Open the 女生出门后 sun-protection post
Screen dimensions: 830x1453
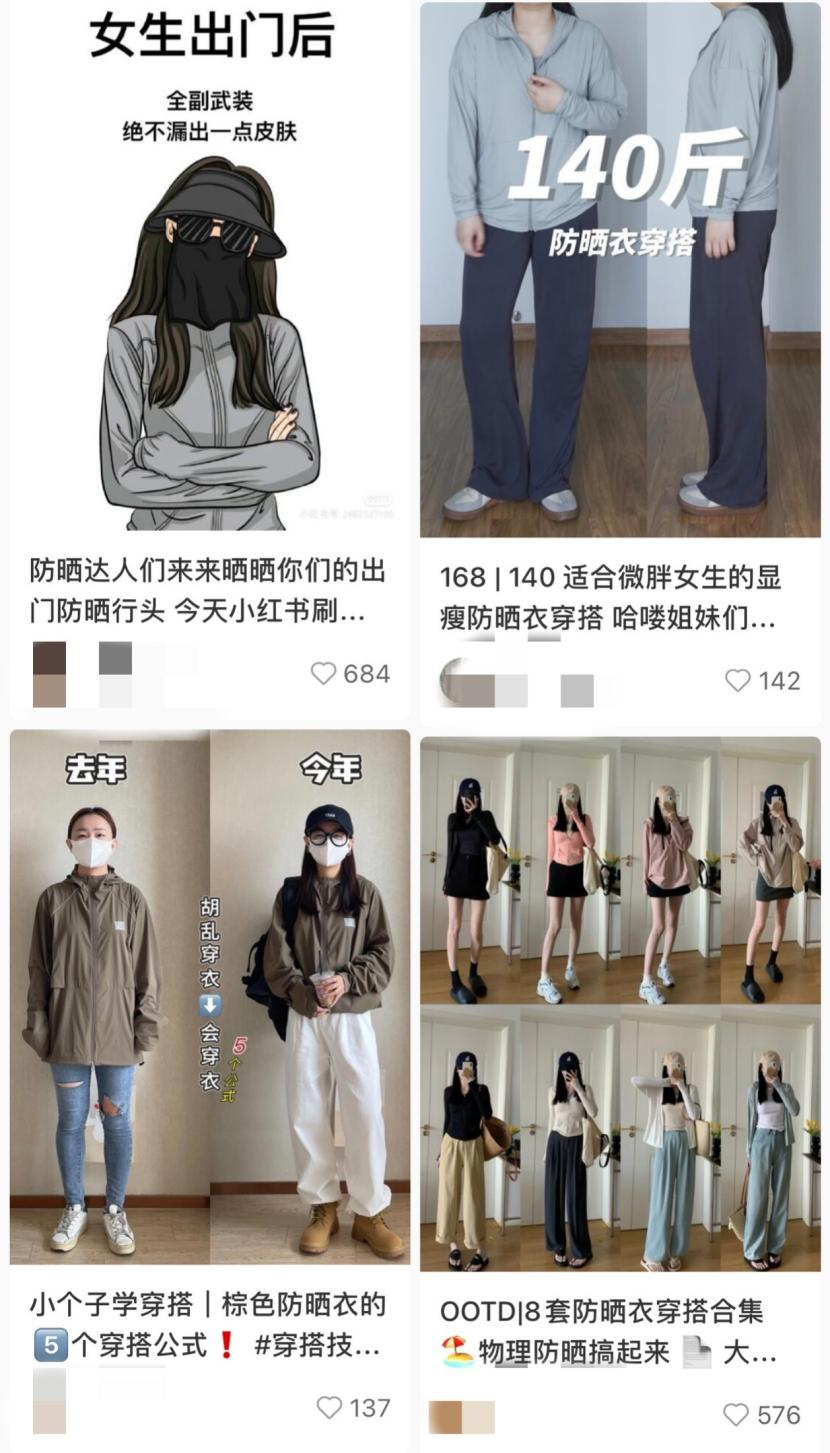point(210,270)
